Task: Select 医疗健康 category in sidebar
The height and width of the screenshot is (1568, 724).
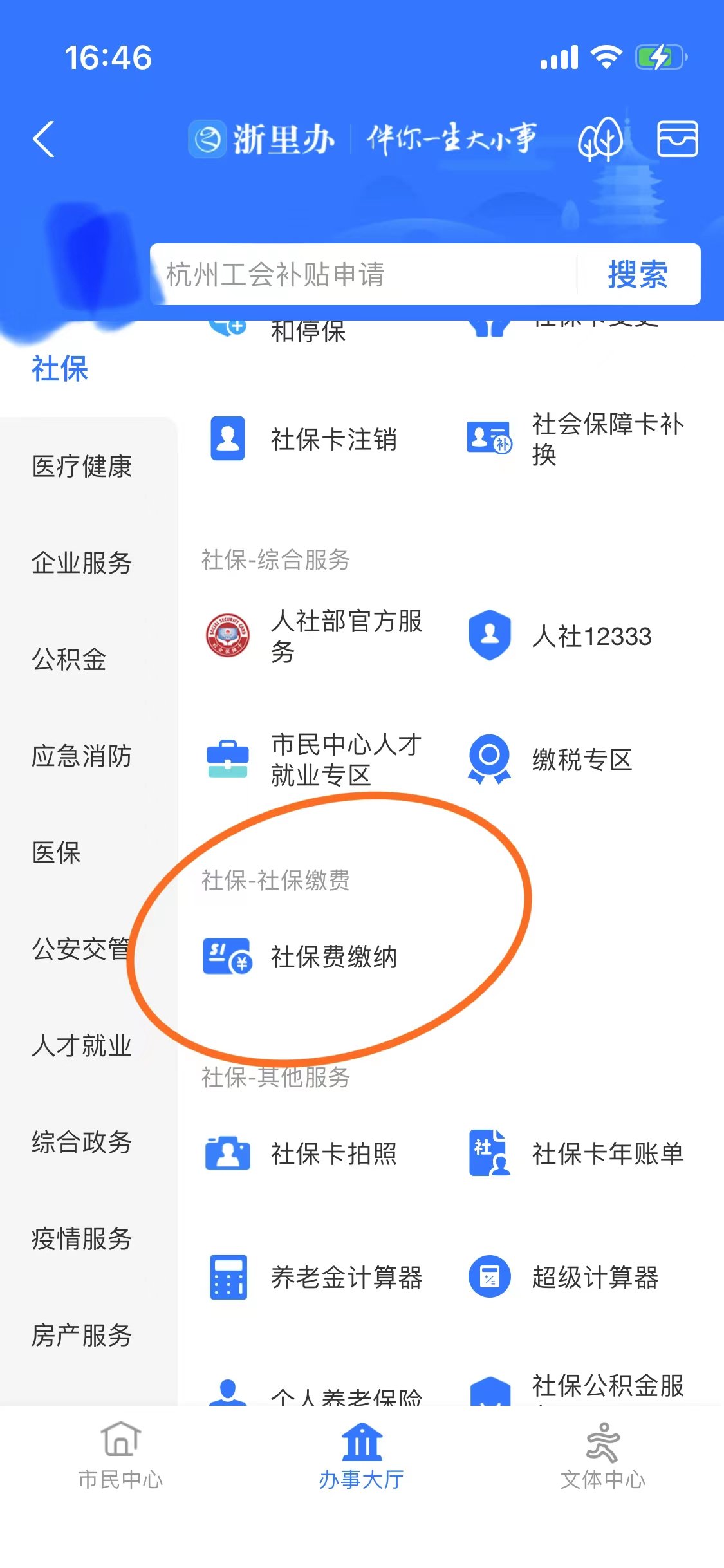Action: click(82, 467)
